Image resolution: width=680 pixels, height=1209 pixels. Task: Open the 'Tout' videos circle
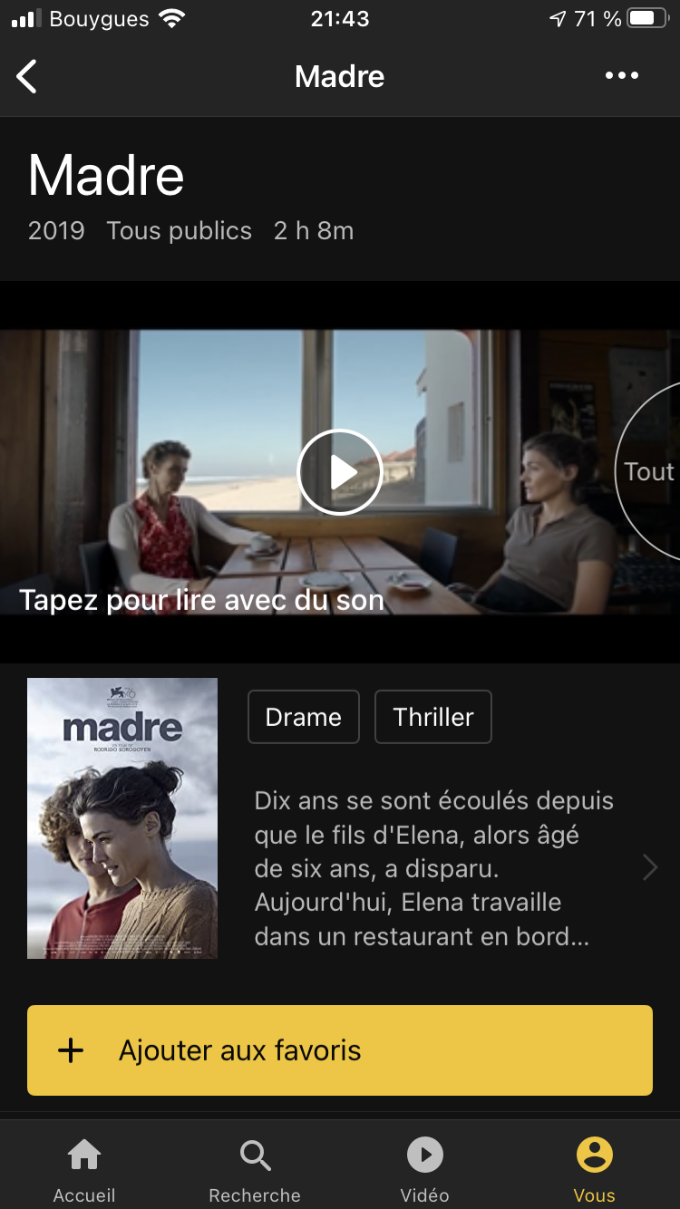click(x=649, y=471)
